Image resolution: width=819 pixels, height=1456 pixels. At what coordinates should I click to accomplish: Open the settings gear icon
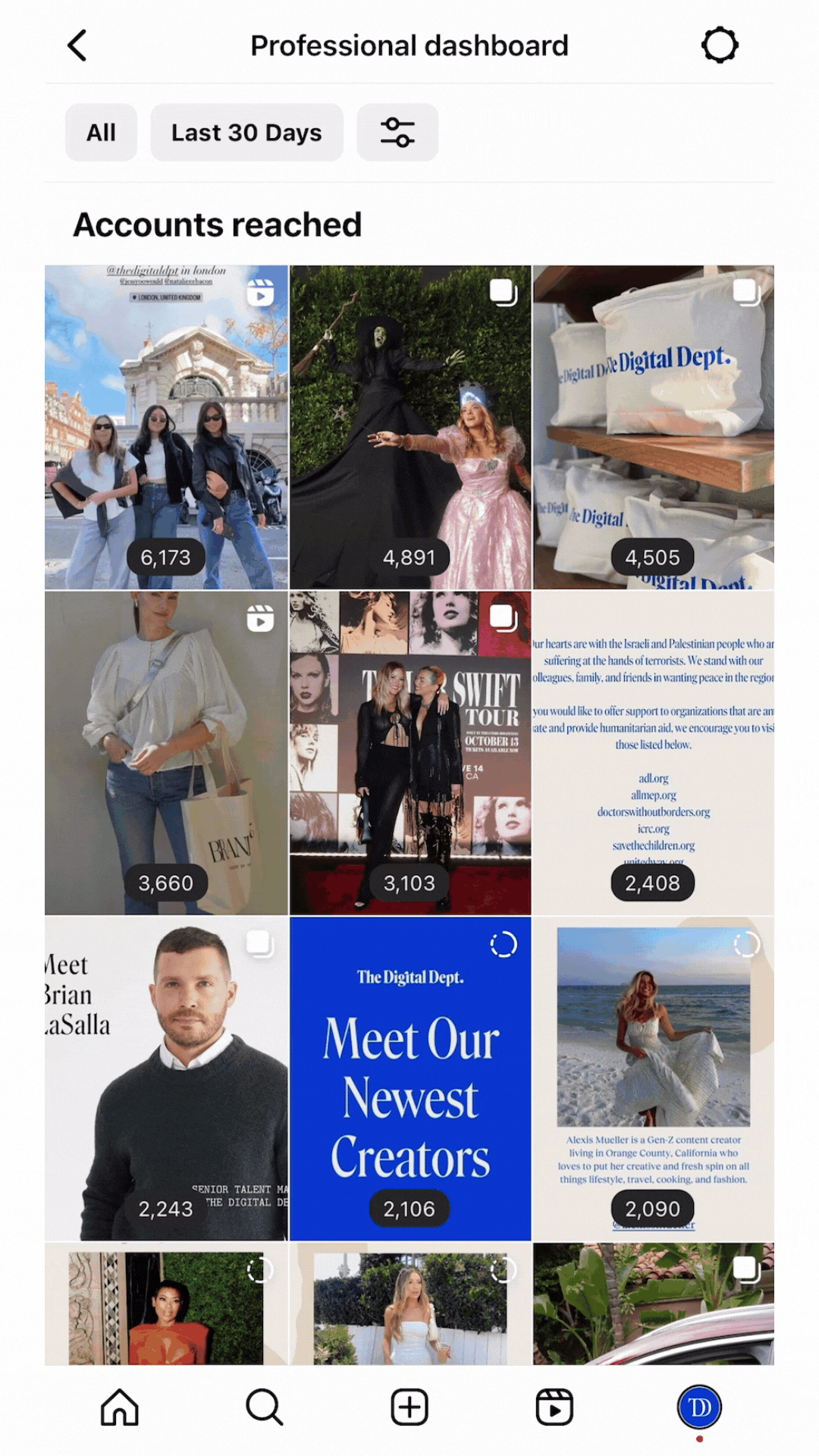(719, 45)
